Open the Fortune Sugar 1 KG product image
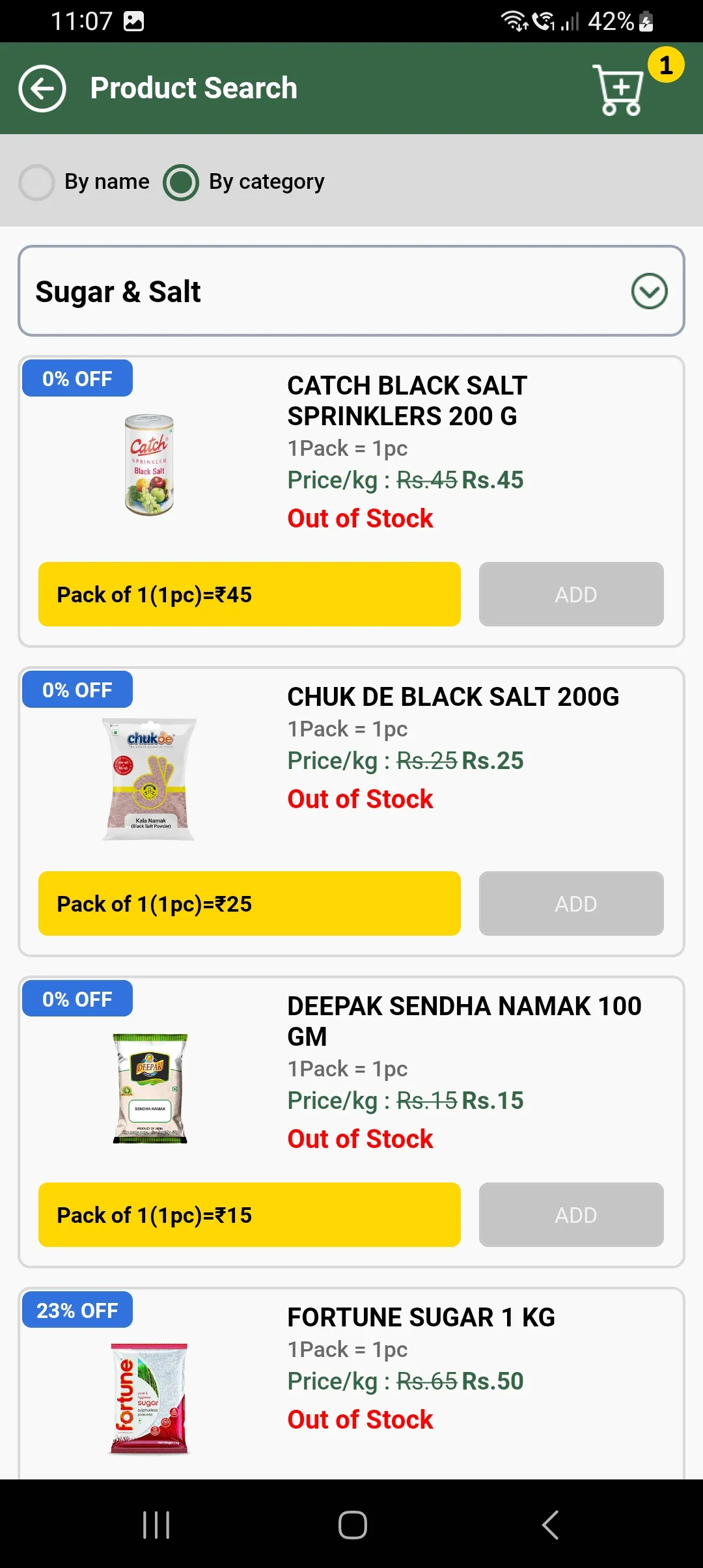Image resolution: width=703 pixels, height=1568 pixels. pyautogui.click(x=149, y=1398)
